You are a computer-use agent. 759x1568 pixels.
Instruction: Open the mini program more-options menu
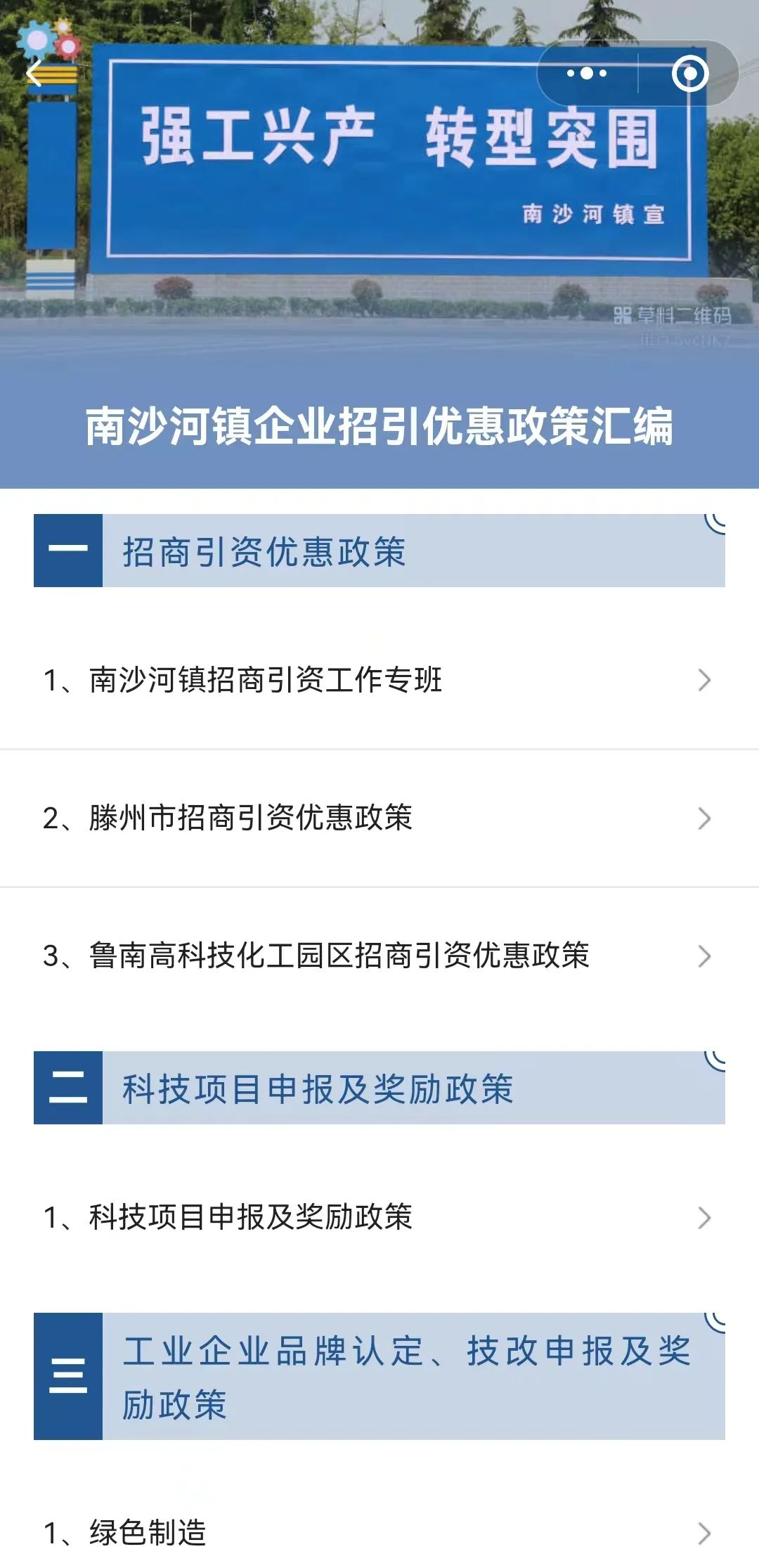(587, 73)
